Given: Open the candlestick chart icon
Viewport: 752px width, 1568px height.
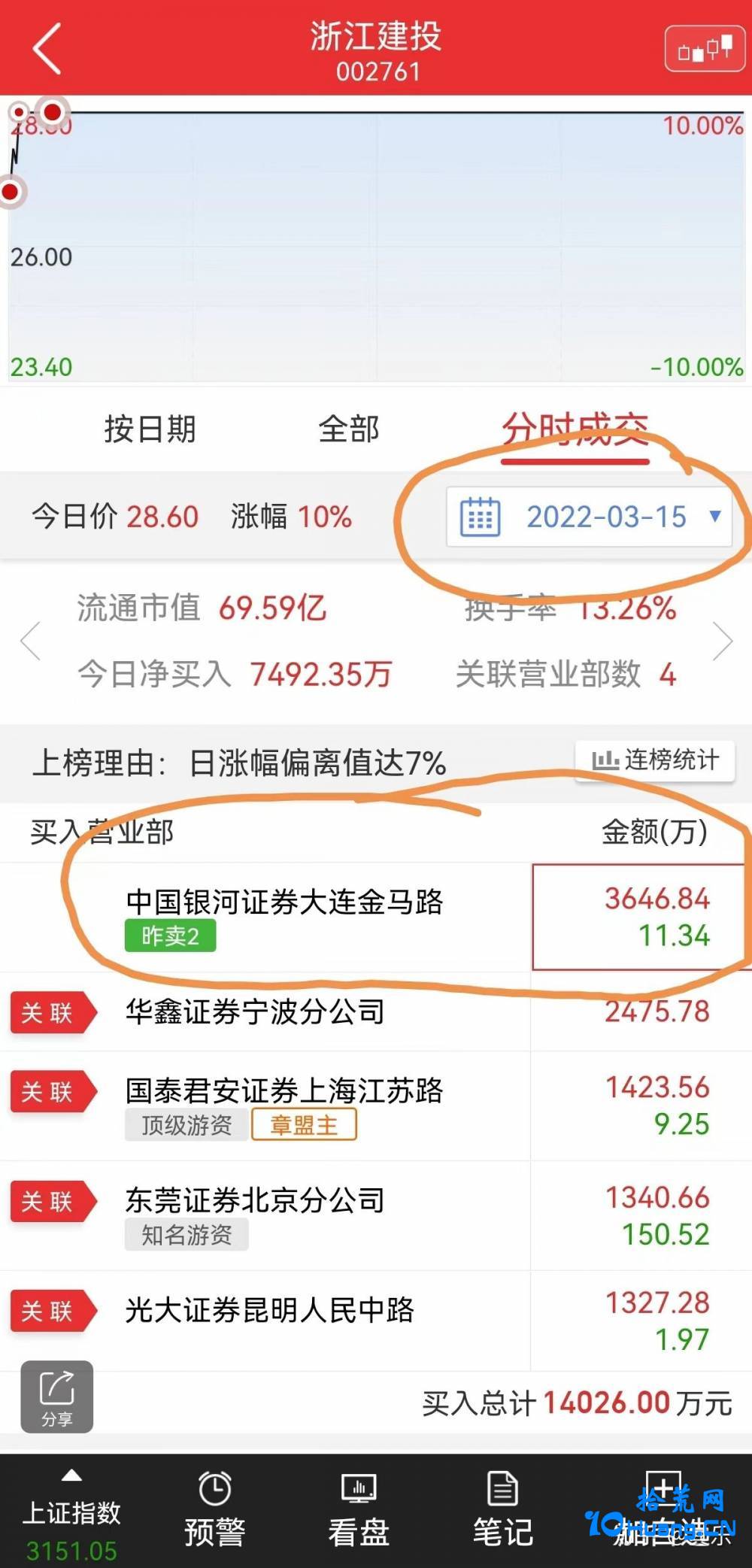Looking at the screenshot, I should click(x=705, y=49).
